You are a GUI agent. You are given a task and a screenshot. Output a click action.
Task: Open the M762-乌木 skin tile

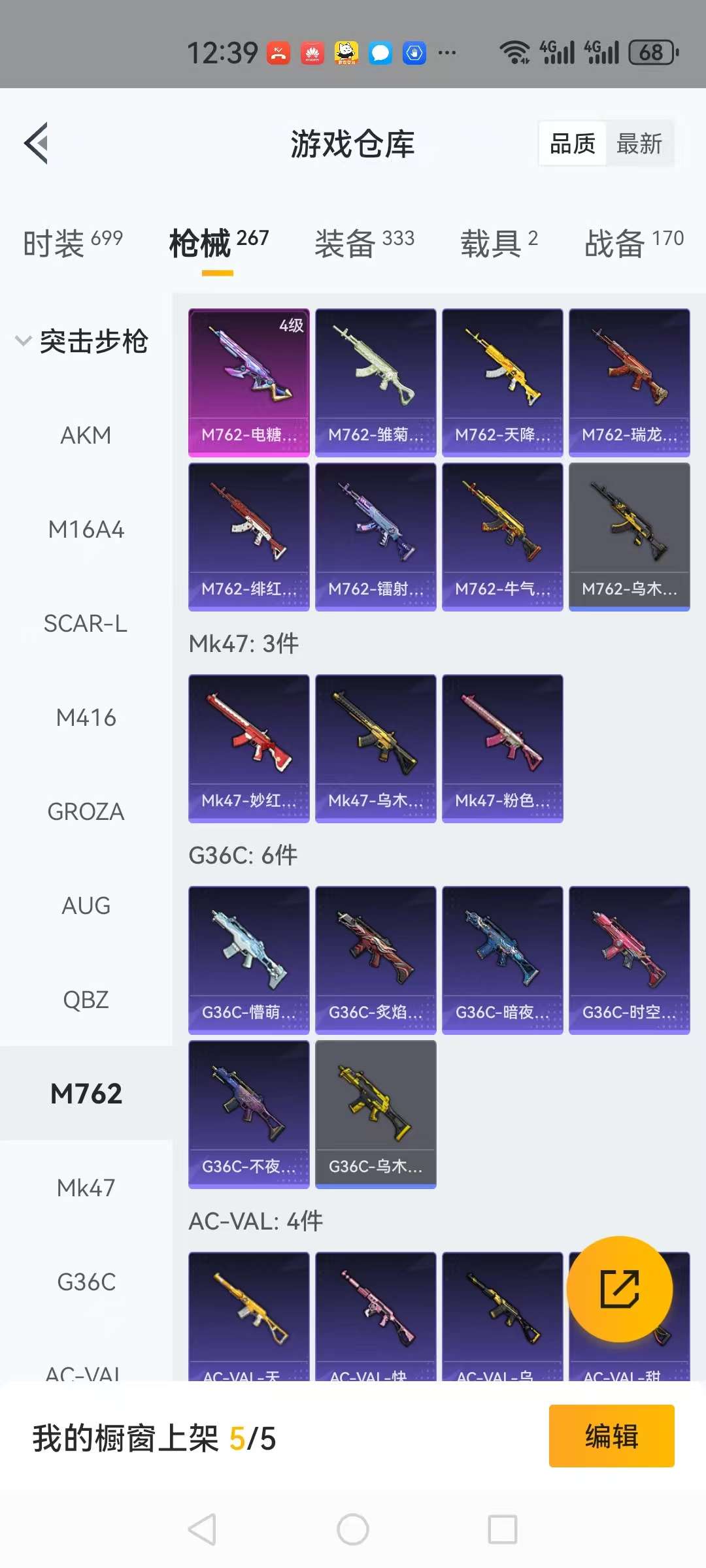[629, 536]
